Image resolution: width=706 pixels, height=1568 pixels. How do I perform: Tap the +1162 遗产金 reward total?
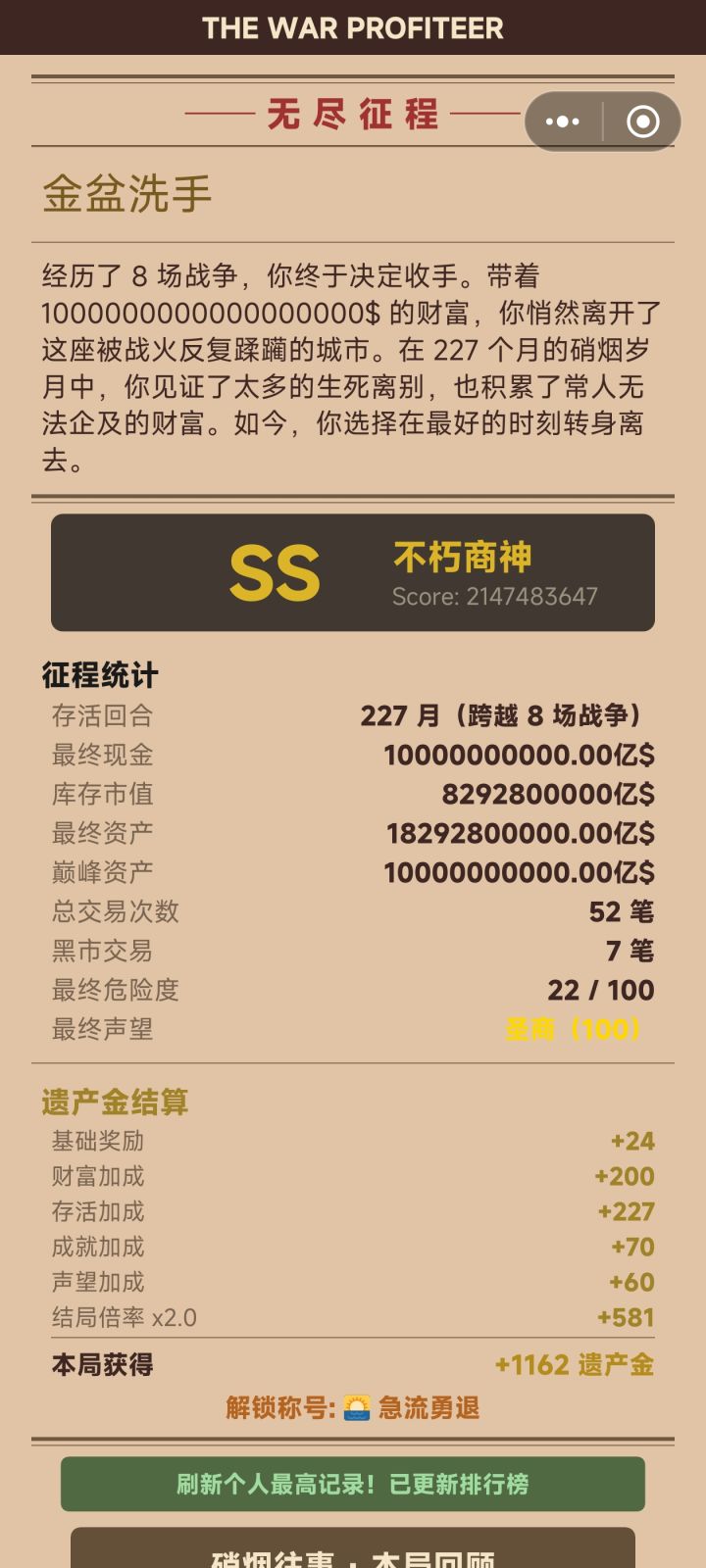coord(573,1364)
